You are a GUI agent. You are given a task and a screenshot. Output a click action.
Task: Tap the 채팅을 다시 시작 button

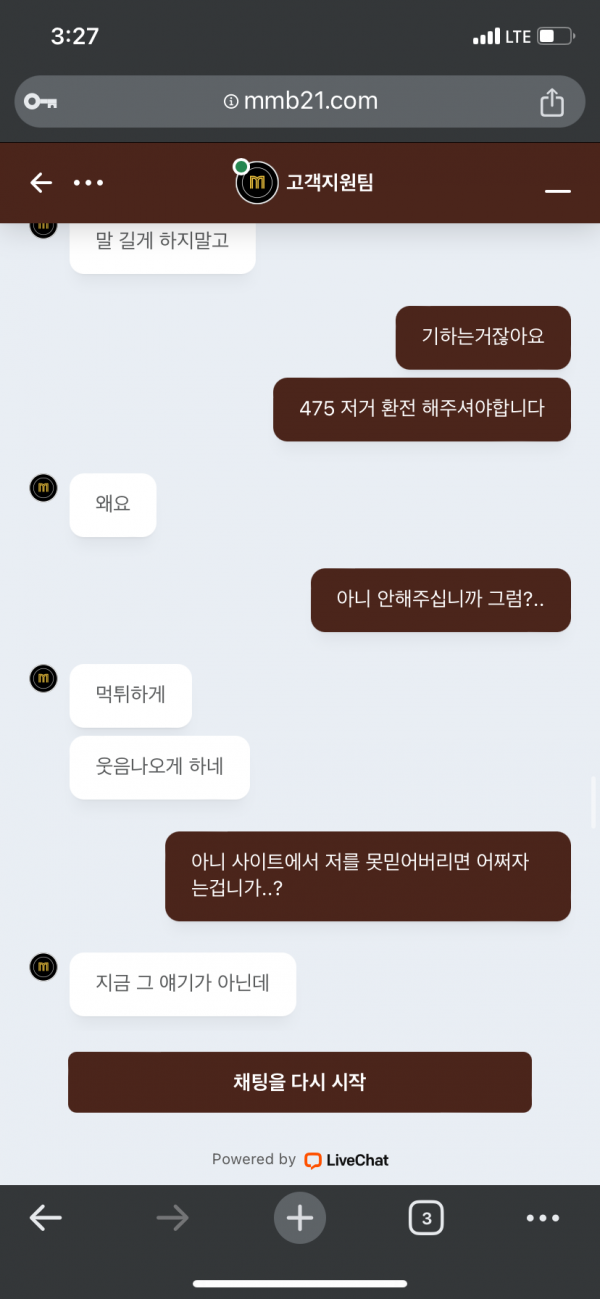(300, 1082)
